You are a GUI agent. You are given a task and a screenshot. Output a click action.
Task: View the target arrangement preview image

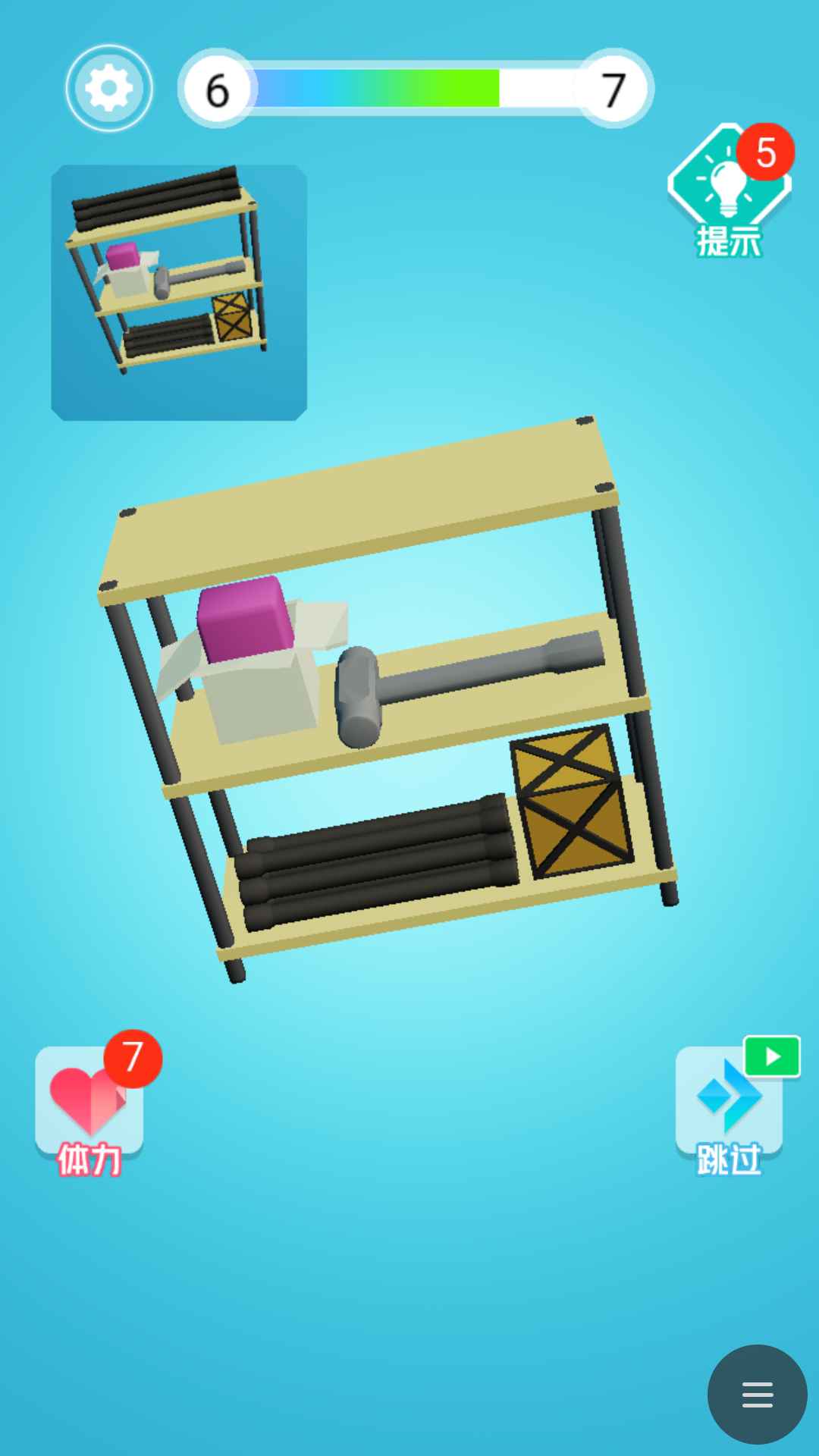(179, 292)
